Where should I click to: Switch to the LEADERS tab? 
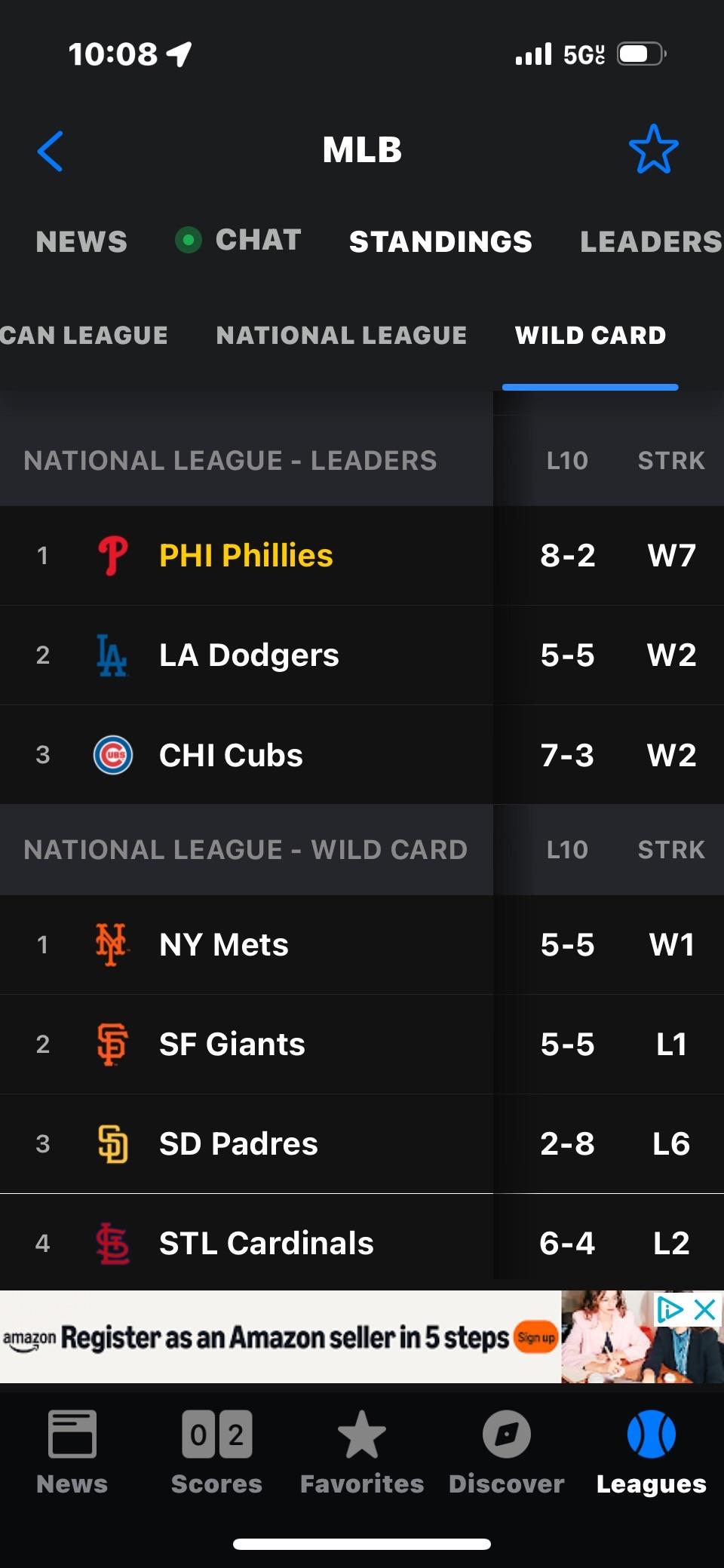(x=651, y=241)
